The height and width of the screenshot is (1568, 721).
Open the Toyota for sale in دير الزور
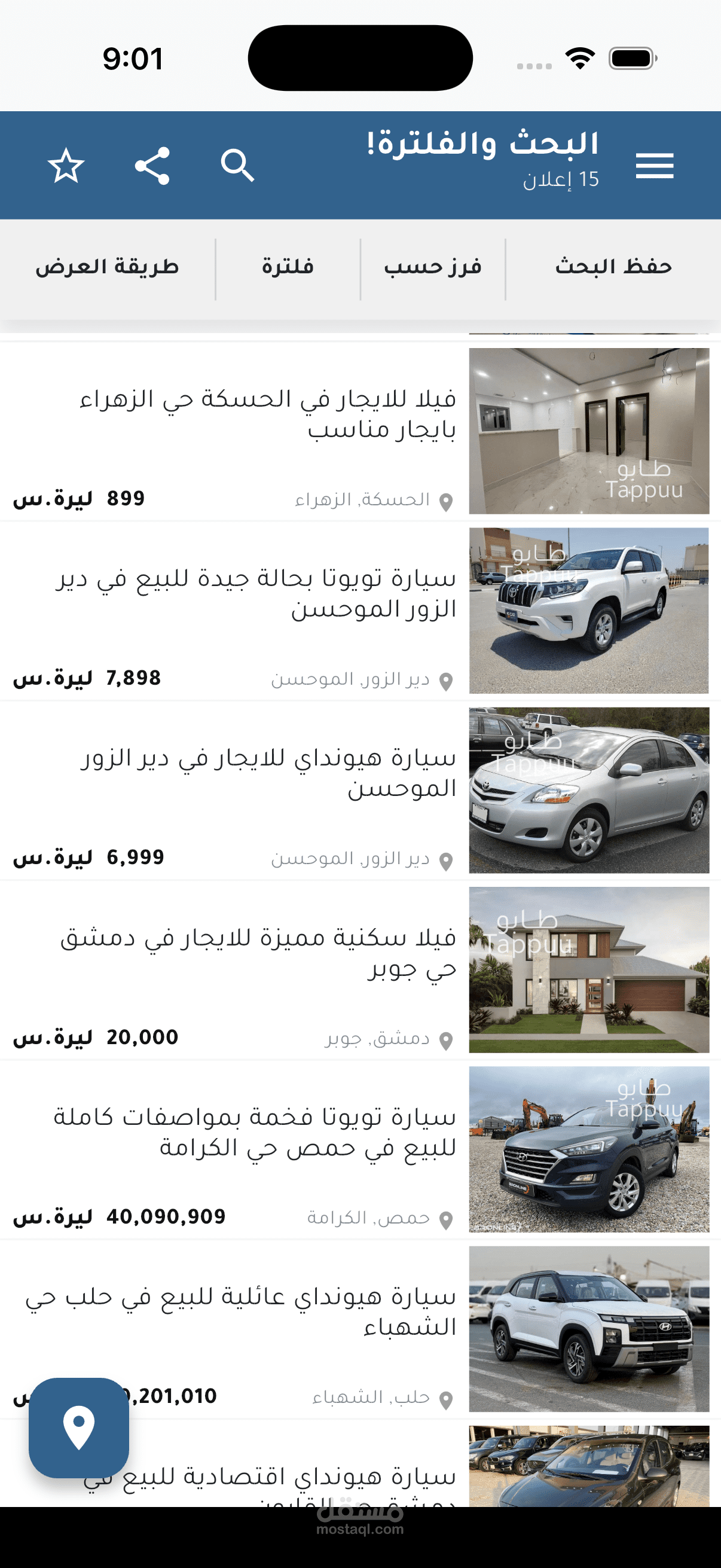tap(255, 593)
